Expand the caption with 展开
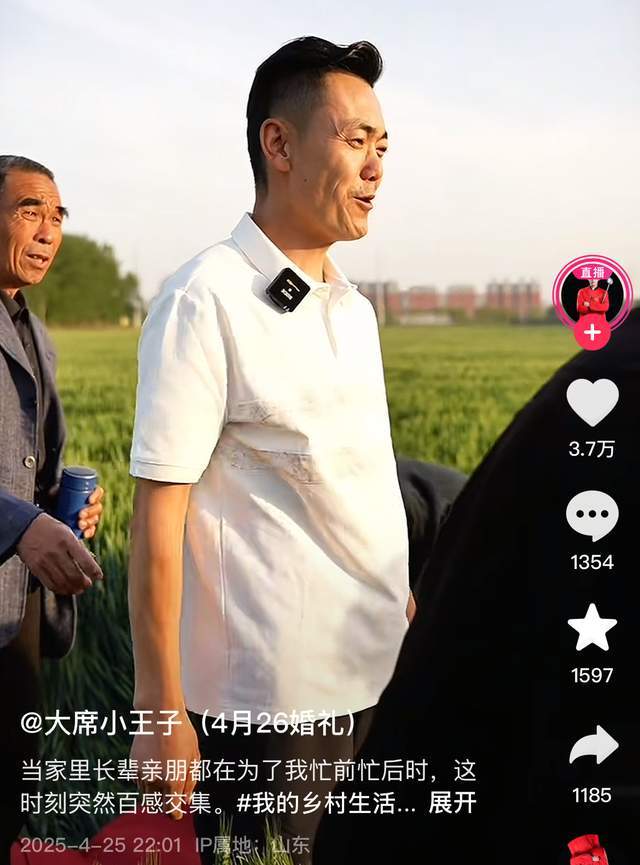640x865 pixels. 452,802
